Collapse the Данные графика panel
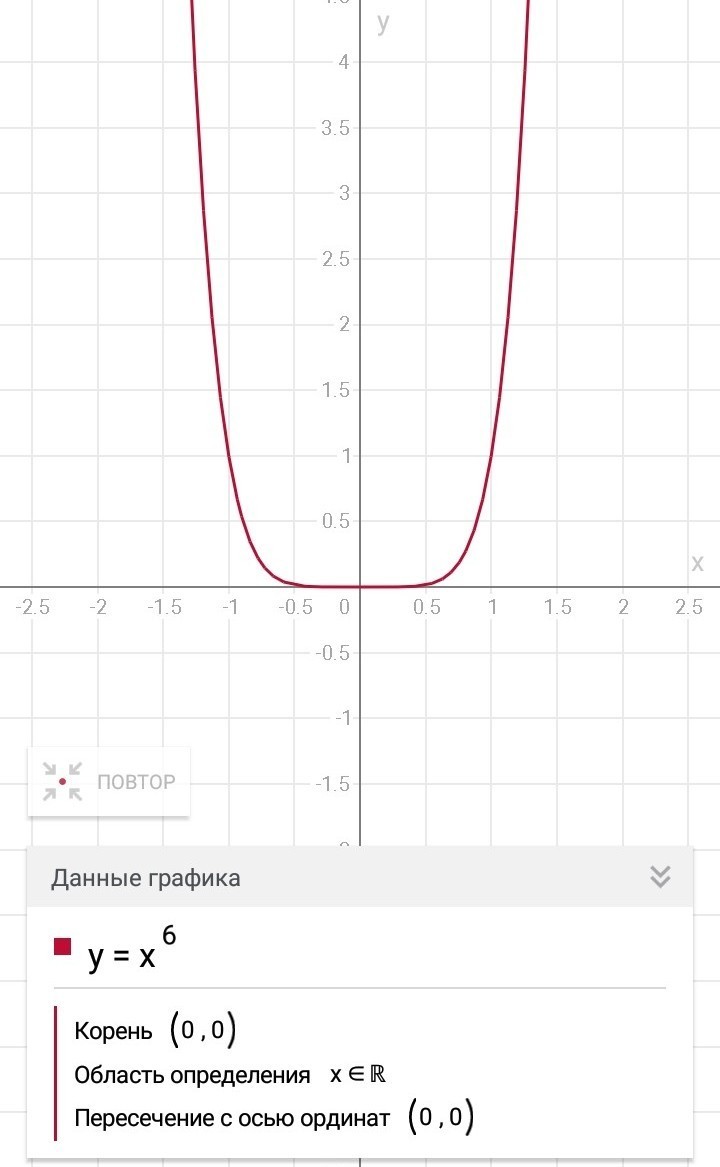Screen dimensions: 720x1167 click(x=659, y=877)
